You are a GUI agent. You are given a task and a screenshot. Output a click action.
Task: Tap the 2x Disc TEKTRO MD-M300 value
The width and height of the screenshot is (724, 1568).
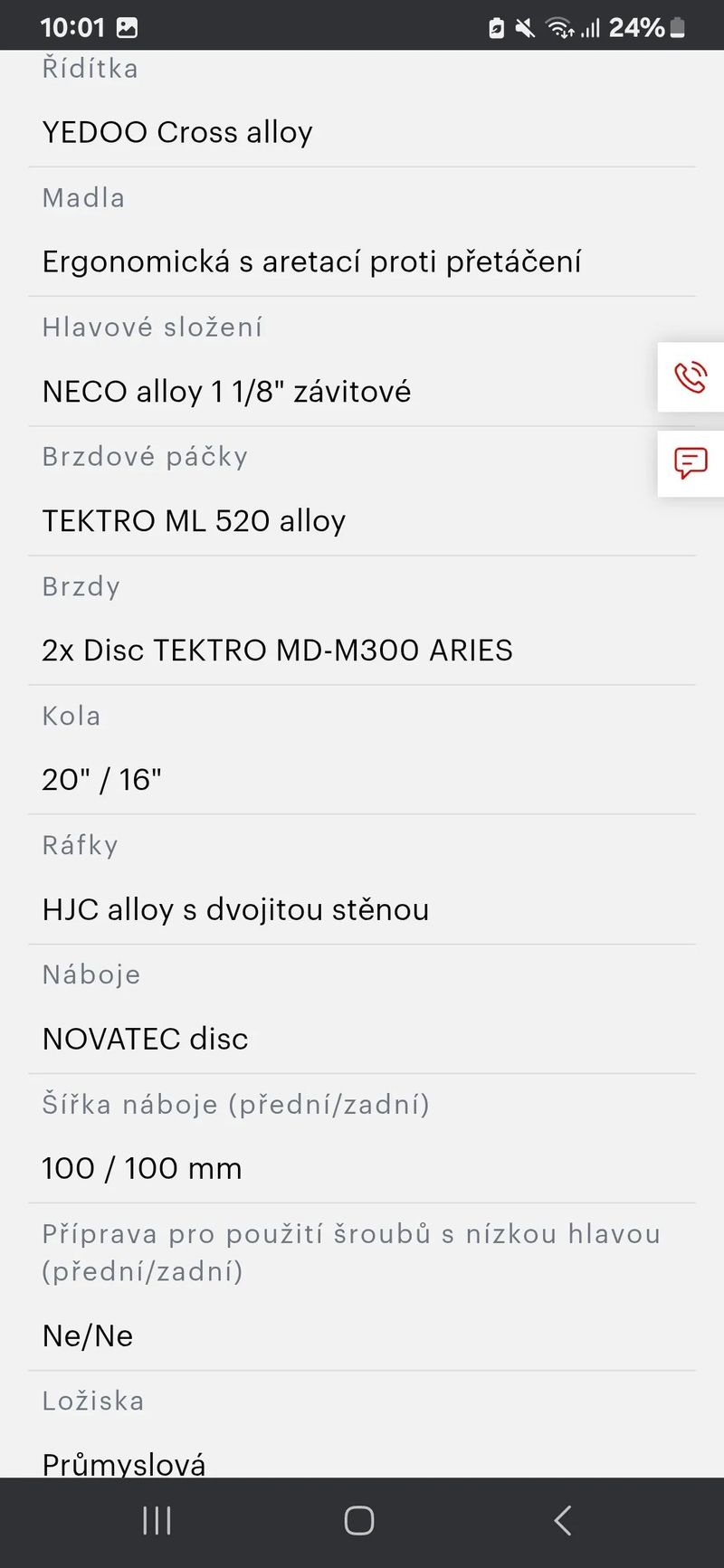[x=278, y=650]
